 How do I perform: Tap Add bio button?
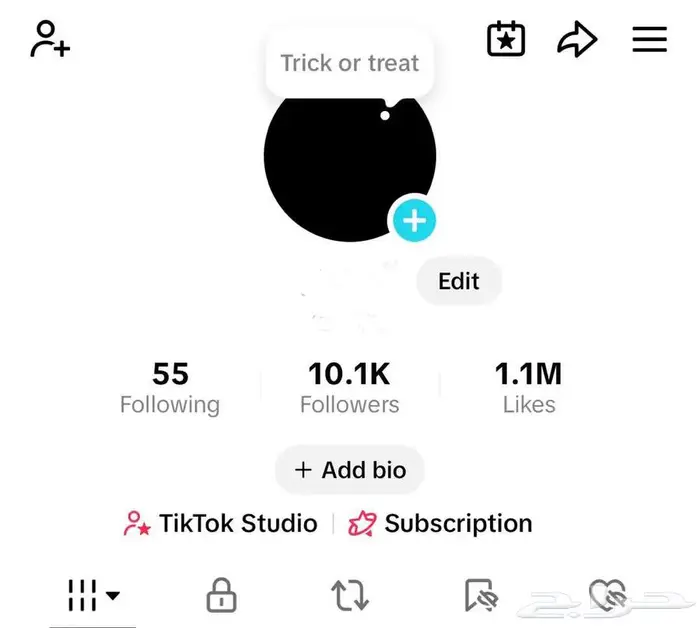click(x=349, y=470)
